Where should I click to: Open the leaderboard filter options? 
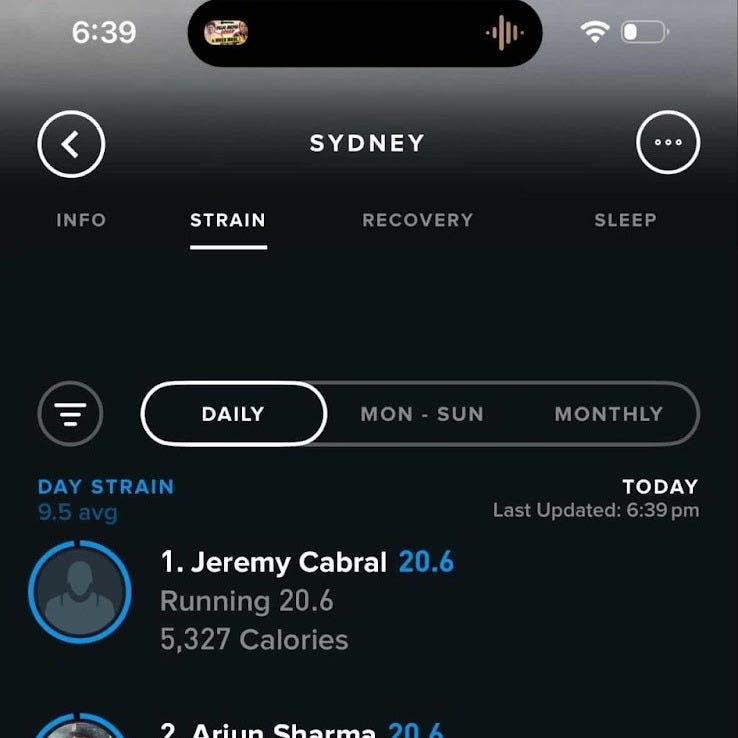pos(70,414)
